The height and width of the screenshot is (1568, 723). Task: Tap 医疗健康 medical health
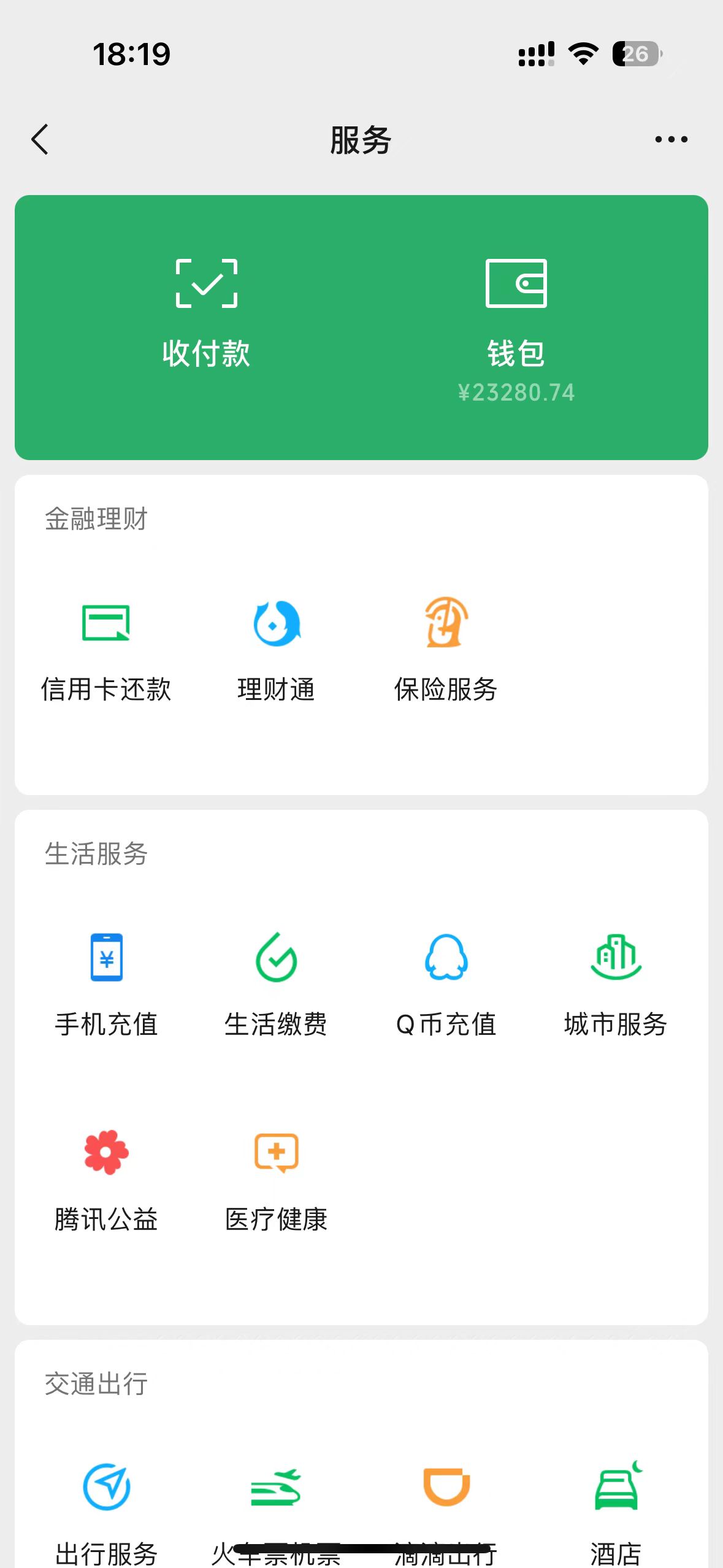[277, 1180]
